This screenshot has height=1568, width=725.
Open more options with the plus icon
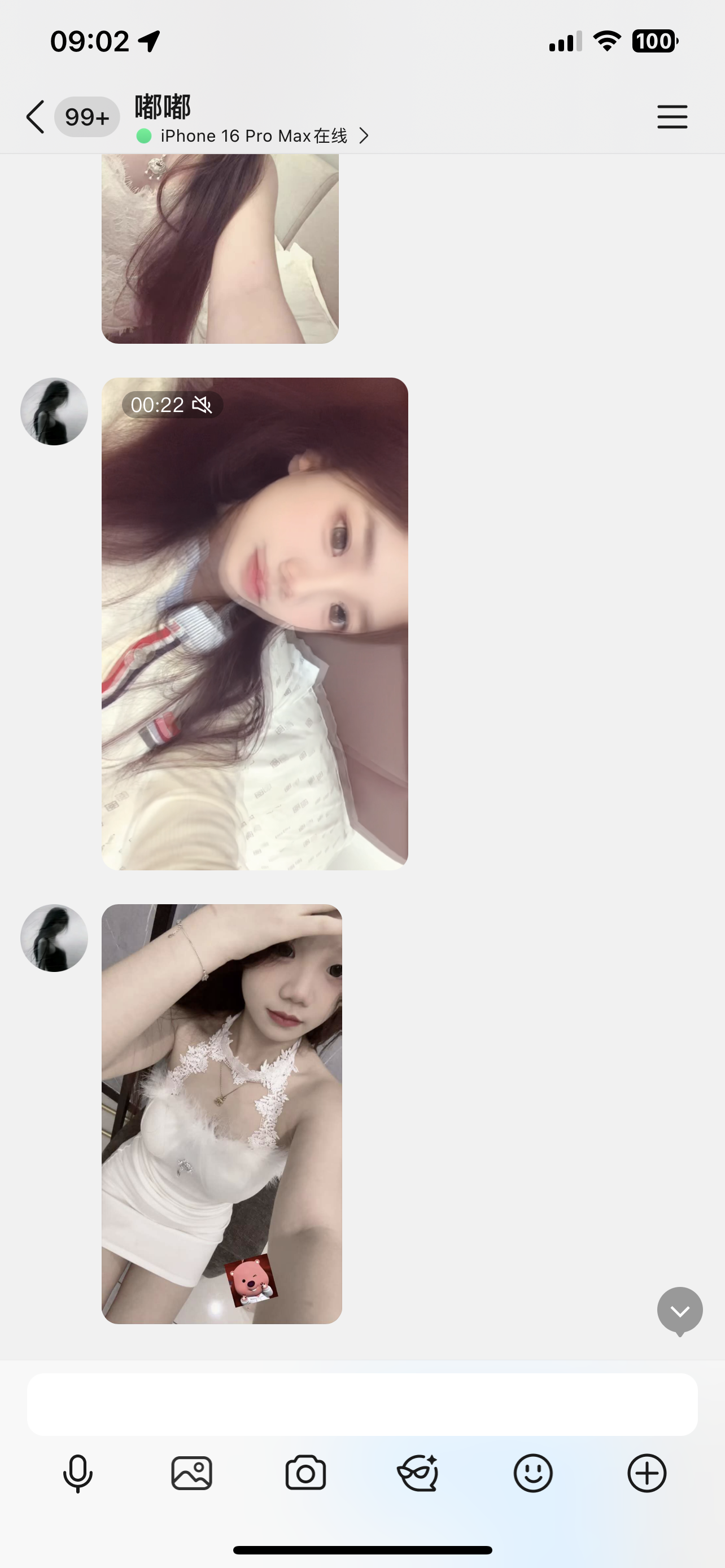pos(647,1474)
